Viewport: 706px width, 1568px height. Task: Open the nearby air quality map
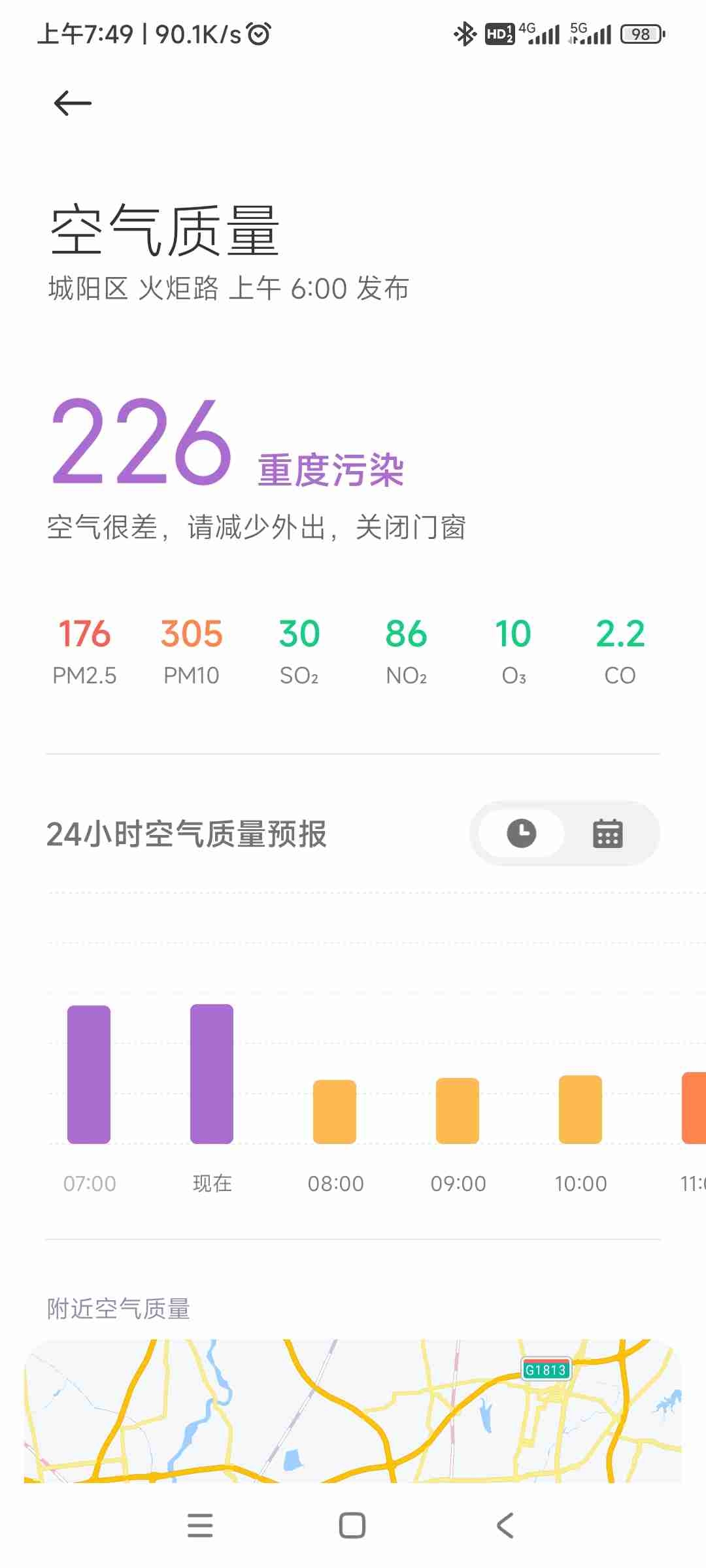353,1410
